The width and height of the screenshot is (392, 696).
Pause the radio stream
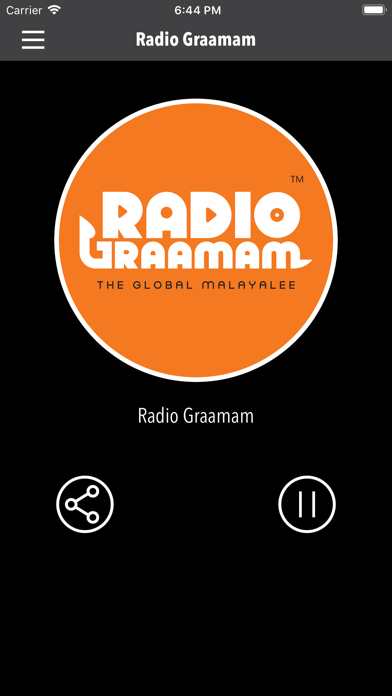pos(307,504)
